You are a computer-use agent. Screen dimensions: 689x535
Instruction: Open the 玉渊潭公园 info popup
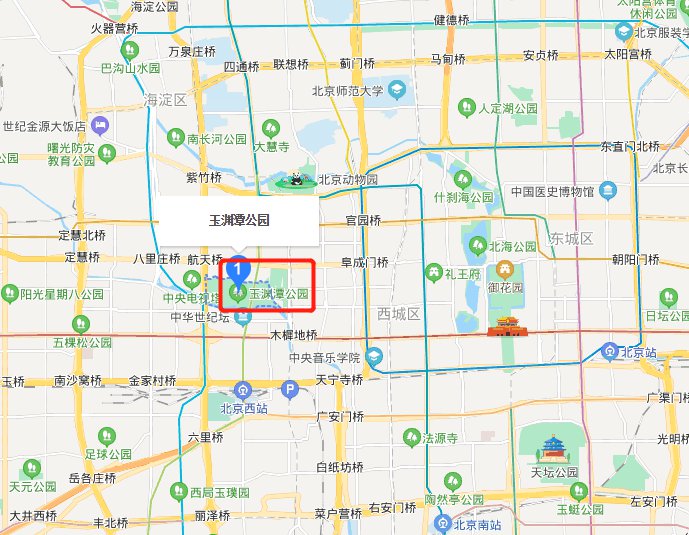click(x=239, y=220)
